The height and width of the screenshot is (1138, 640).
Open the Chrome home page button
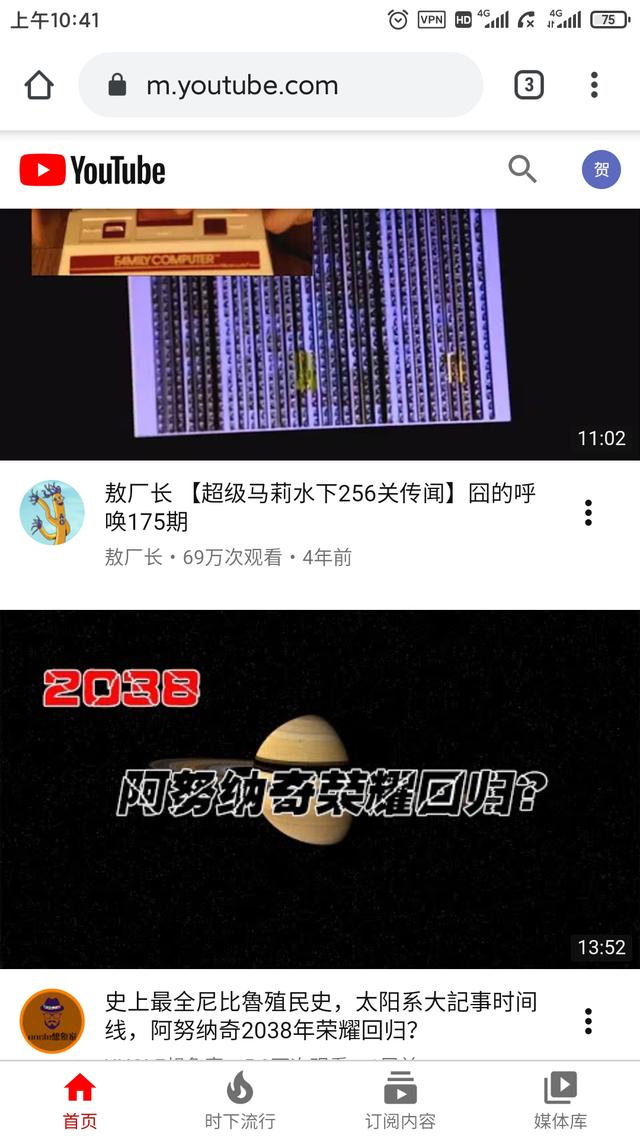tap(39, 86)
